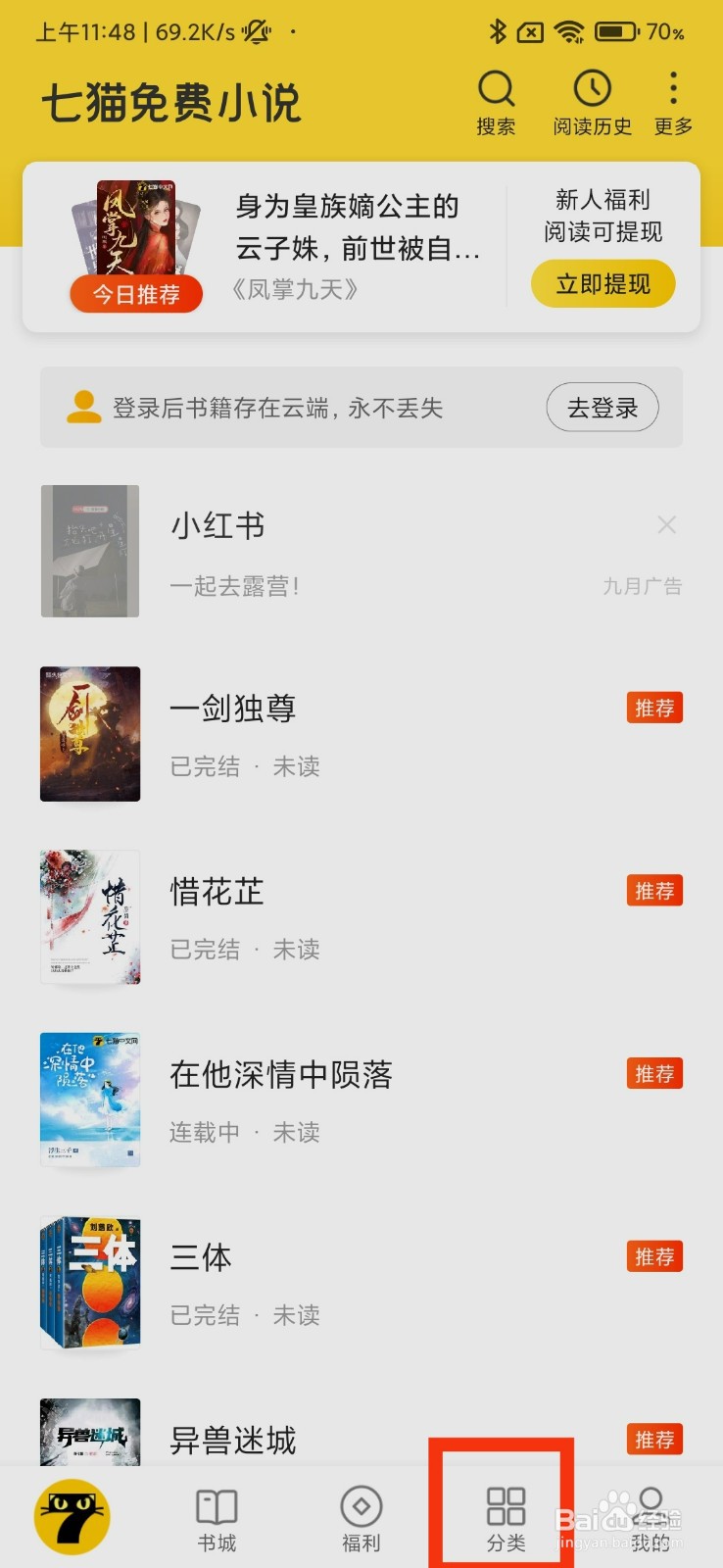The image size is (723, 1568).
Task: Switch to the 福利 tab
Action: click(x=361, y=1519)
